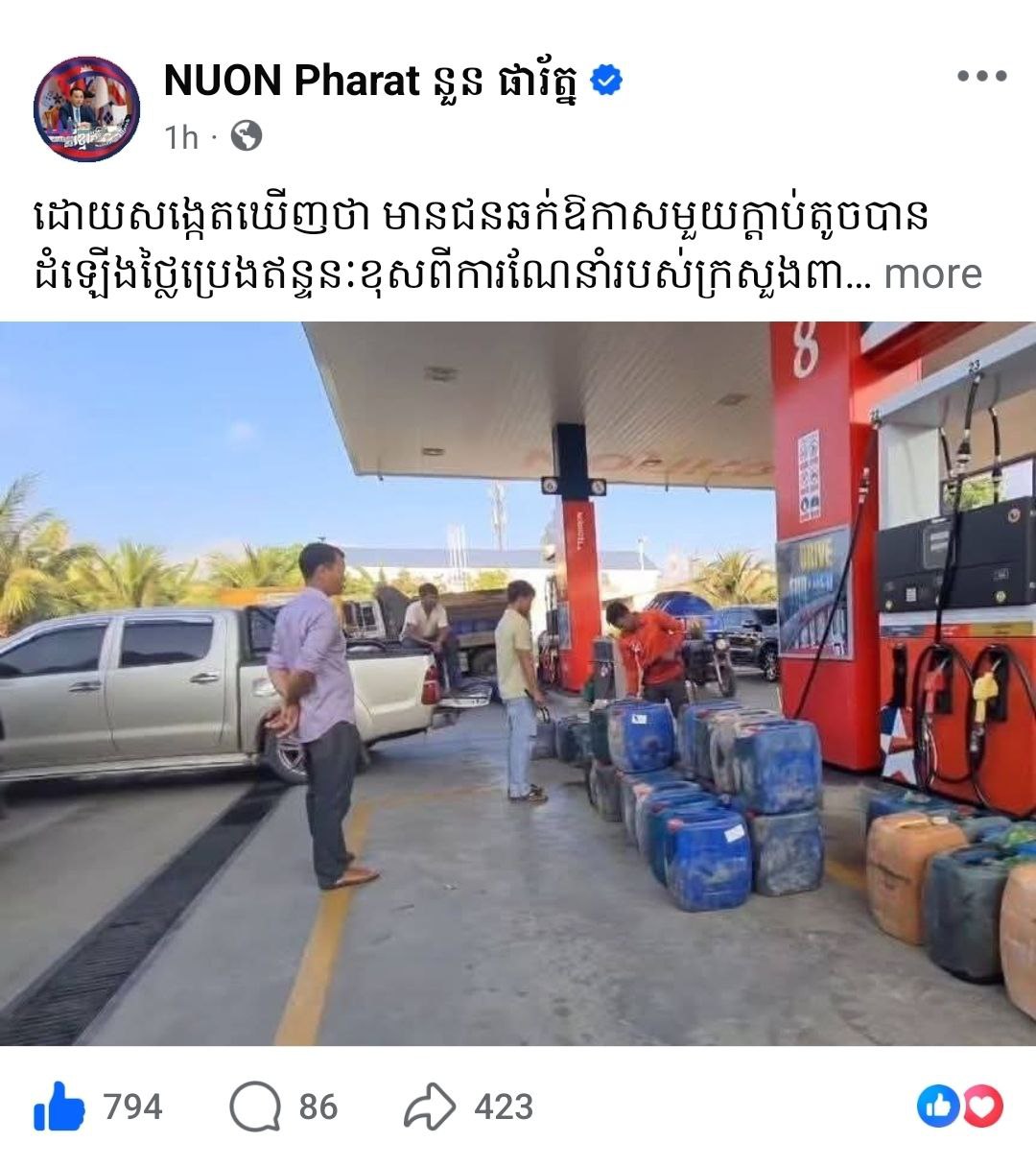This screenshot has width=1036, height=1166.
Task: Like this post
Action: (59, 1107)
